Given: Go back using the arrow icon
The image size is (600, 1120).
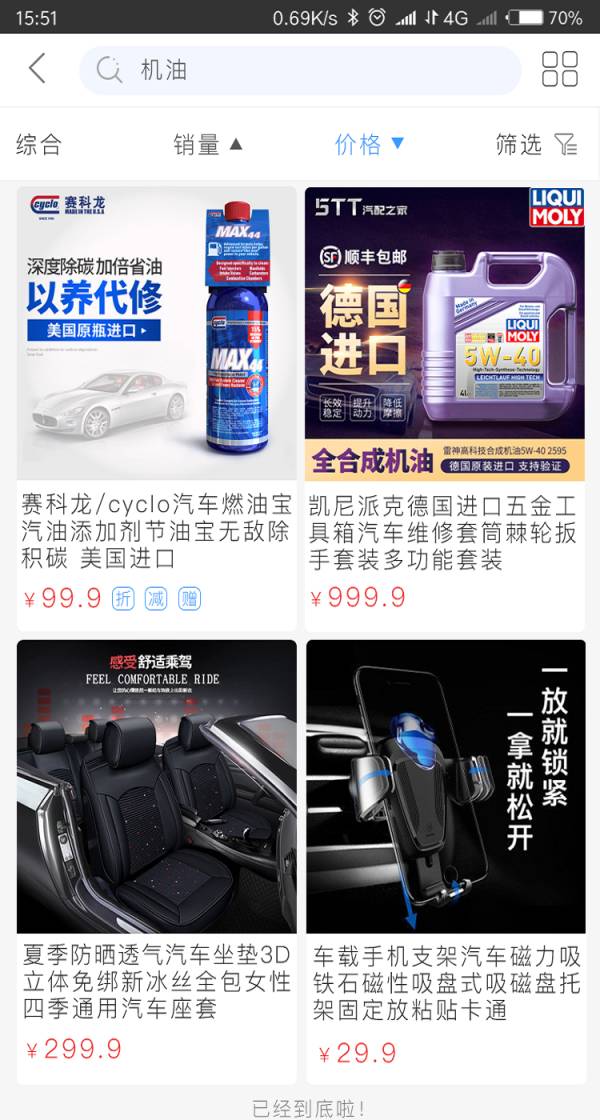Looking at the screenshot, I should pyautogui.click(x=37, y=69).
